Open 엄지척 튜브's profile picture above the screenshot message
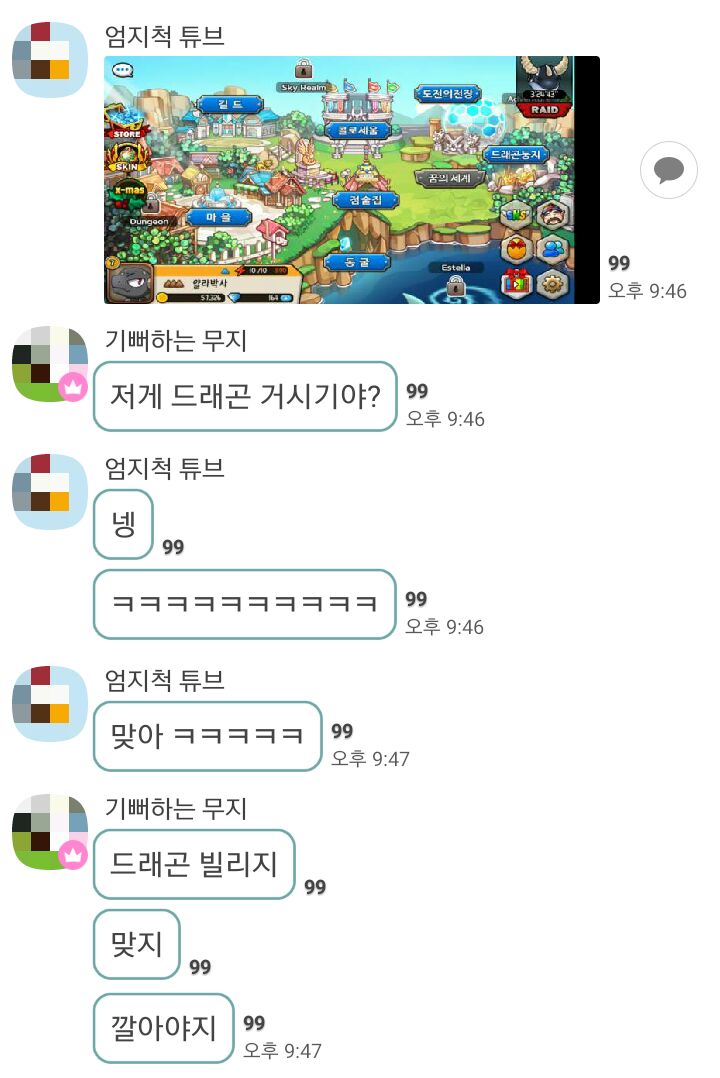The height and width of the screenshot is (1078, 720). coord(50,60)
